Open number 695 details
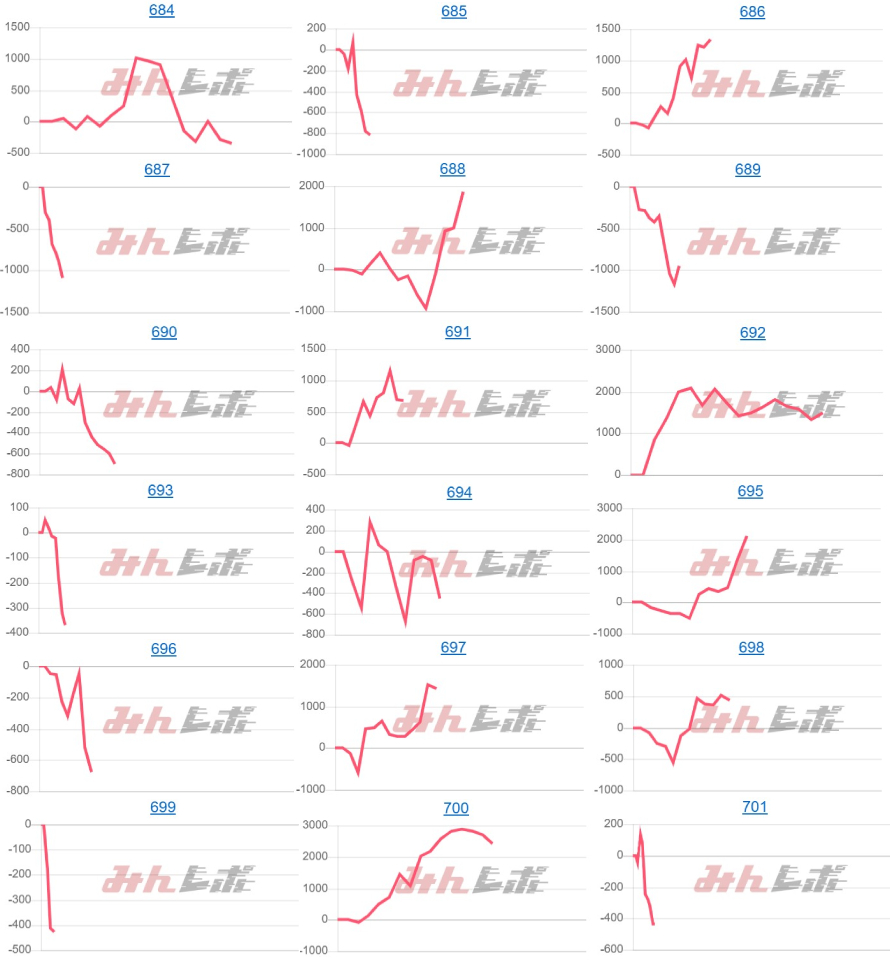The width and height of the screenshot is (890, 960). [750, 491]
